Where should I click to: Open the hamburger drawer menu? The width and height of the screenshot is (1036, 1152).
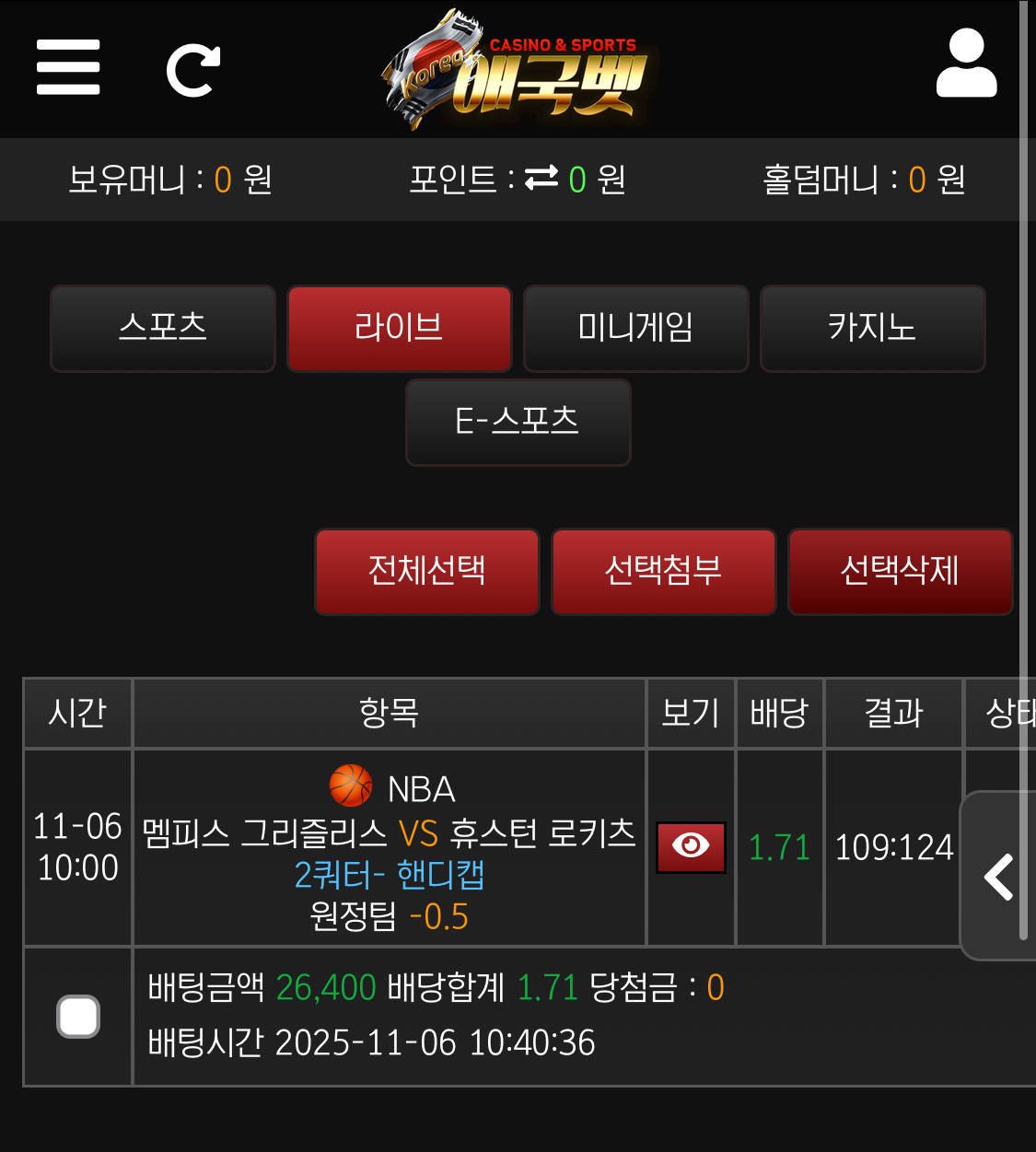coord(68,67)
